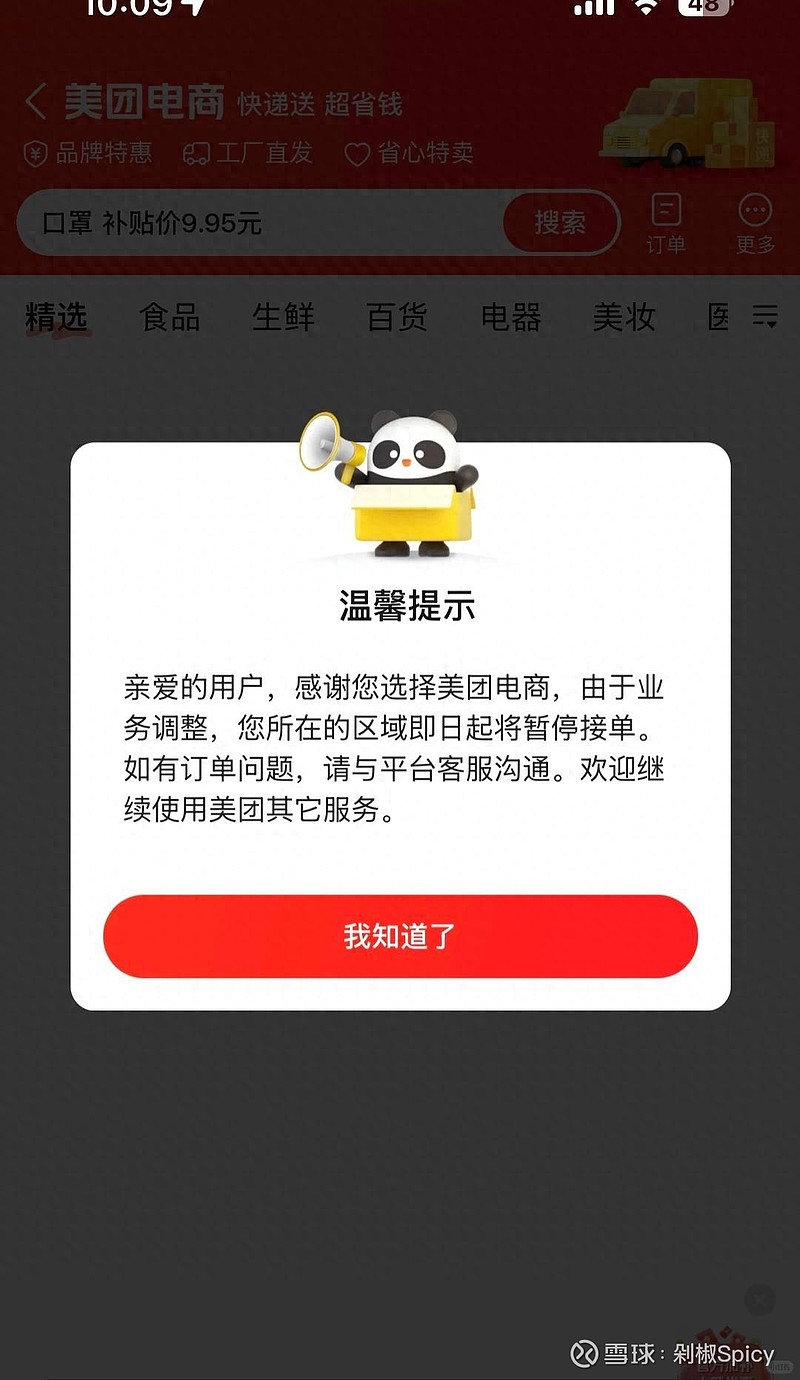Switch to the 食品 category tab
This screenshot has width=800, height=1380.
pos(169,317)
